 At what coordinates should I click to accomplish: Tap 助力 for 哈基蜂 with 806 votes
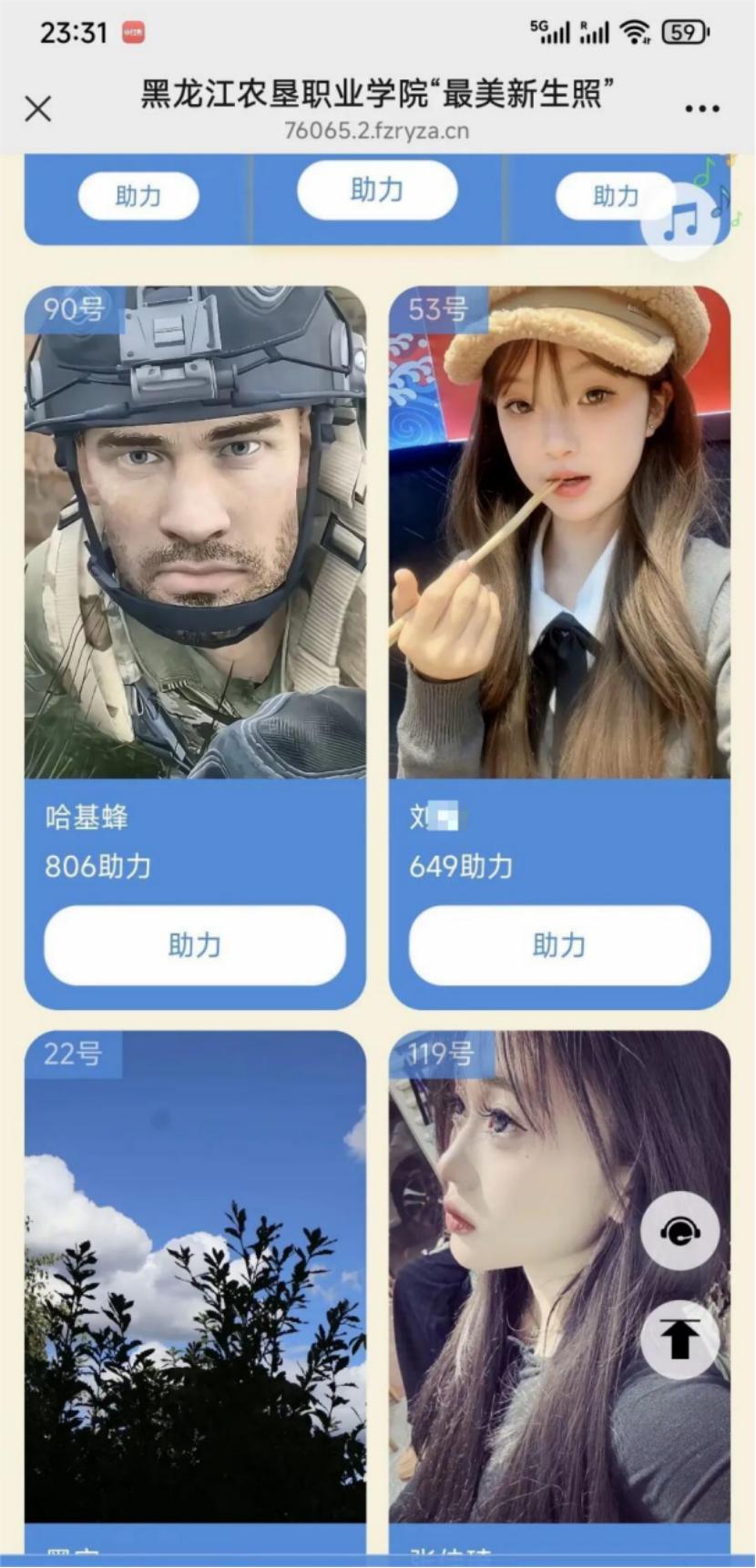click(195, 945)
